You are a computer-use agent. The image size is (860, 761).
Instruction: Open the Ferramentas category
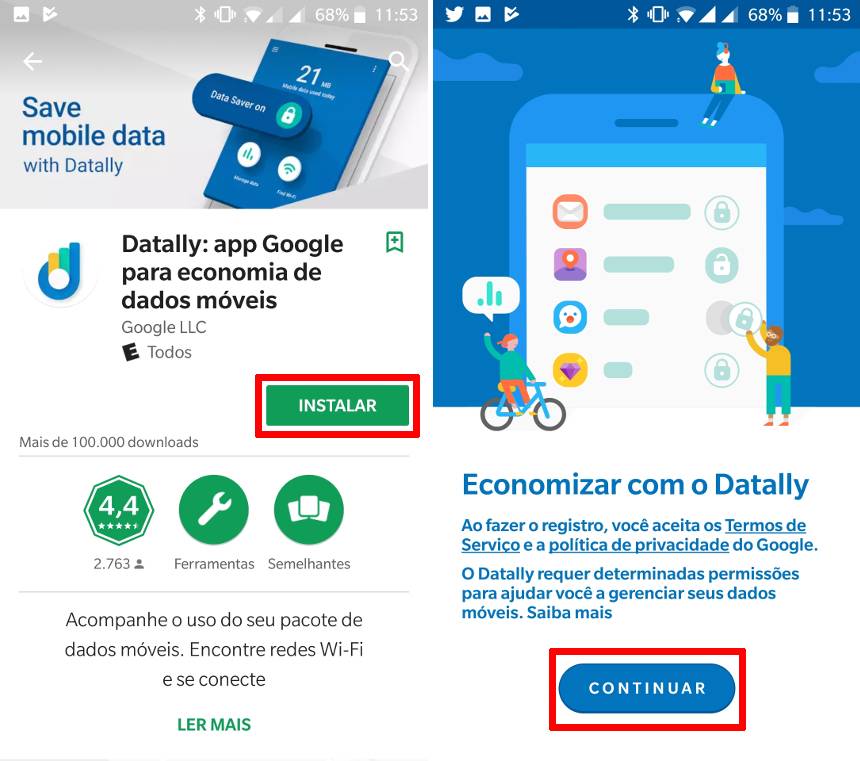[214, 510]
